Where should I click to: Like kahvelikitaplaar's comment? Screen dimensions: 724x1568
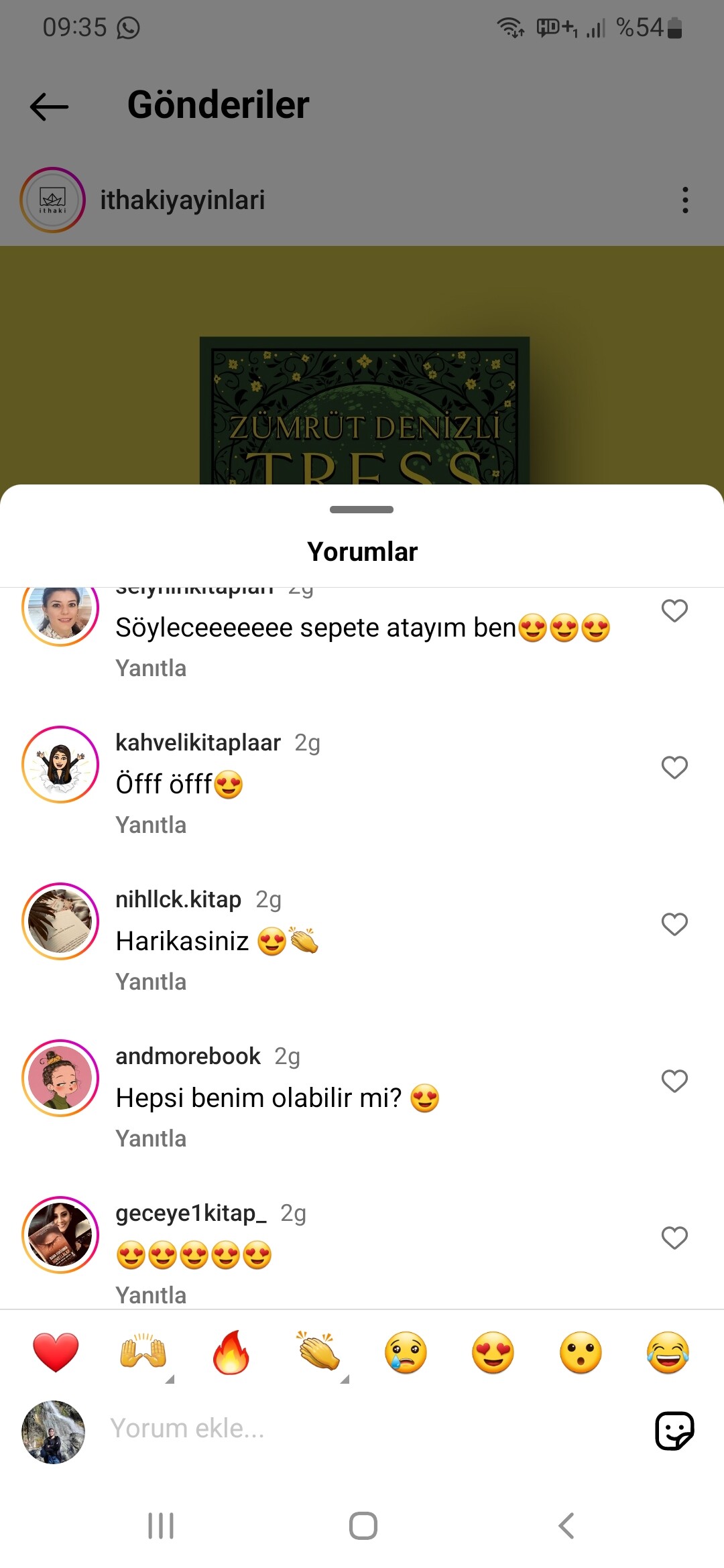pos(674,767)
